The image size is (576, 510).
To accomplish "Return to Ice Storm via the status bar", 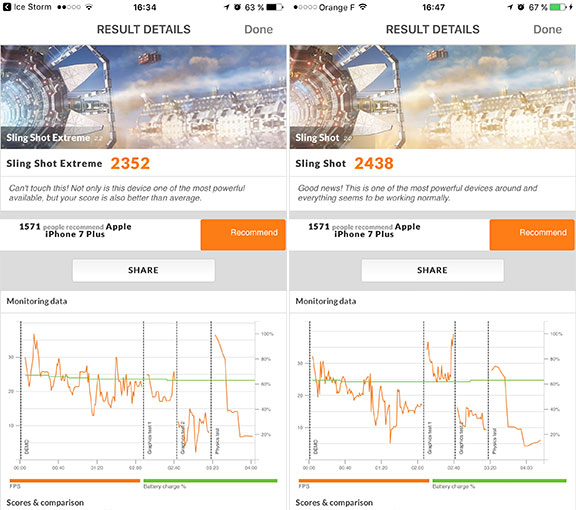I will (x=27, y=7).
